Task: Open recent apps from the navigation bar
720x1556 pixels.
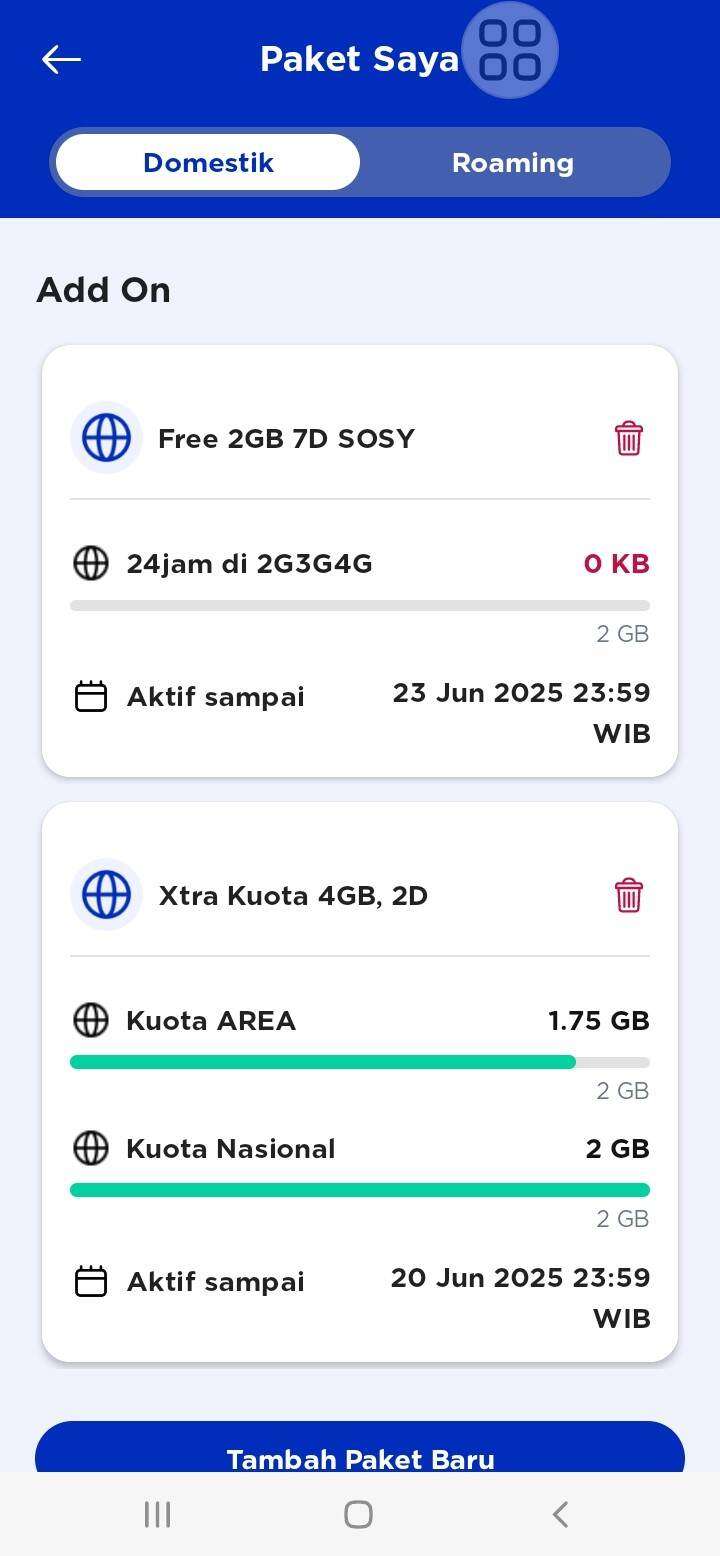Action: click(158, 1514)
